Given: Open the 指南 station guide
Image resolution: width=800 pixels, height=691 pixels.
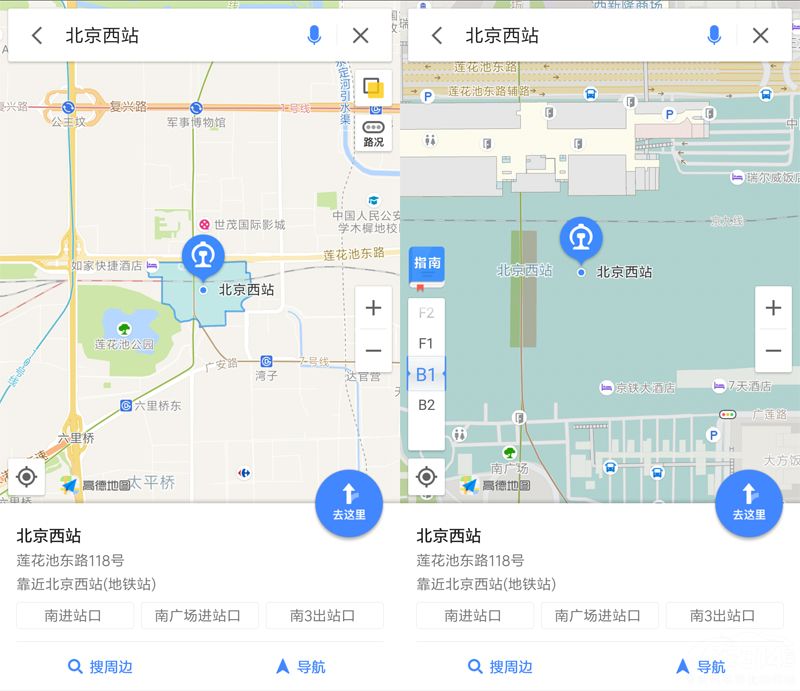Looking at the screenshot, I should [x=426, y=267].
